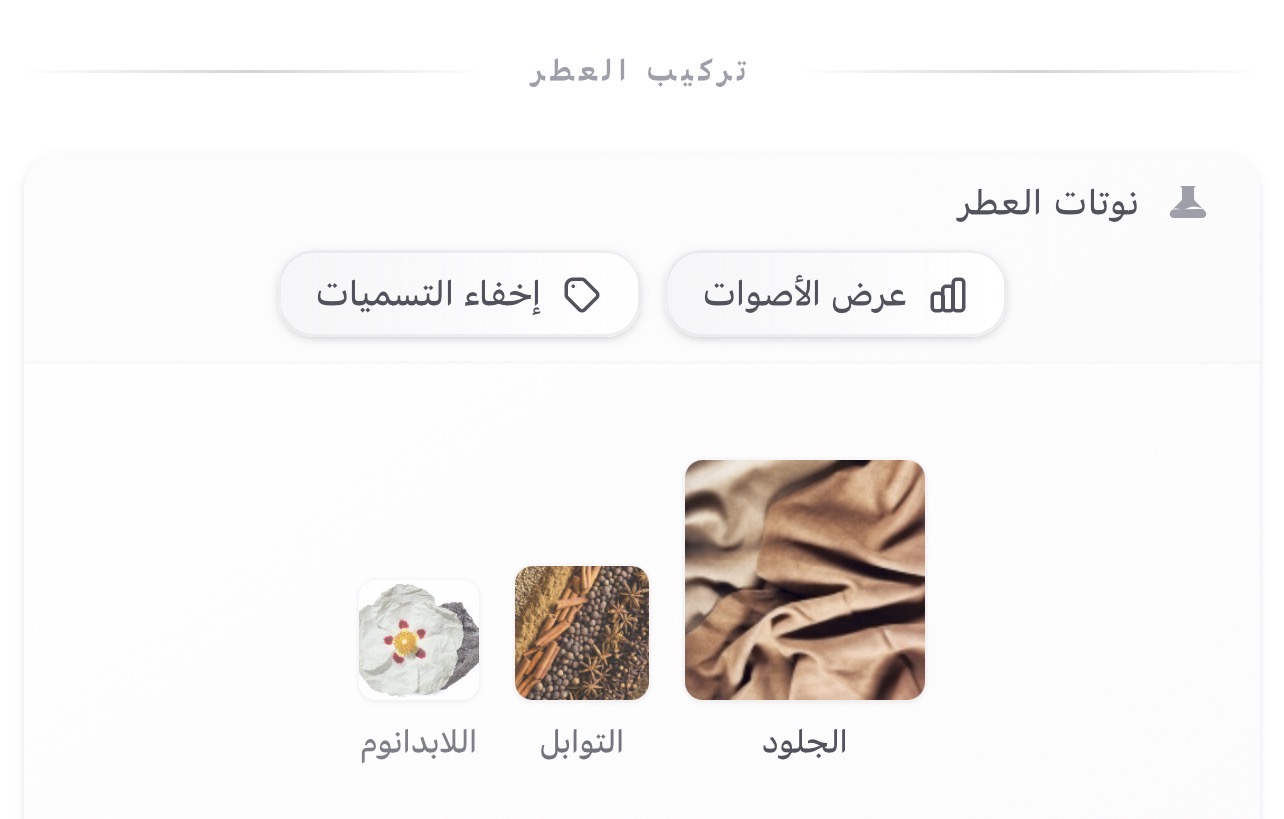This screenshot has width=1284, height=819.
Task: Open the التوابل (spices) note tile
Action: click(582, 633)
